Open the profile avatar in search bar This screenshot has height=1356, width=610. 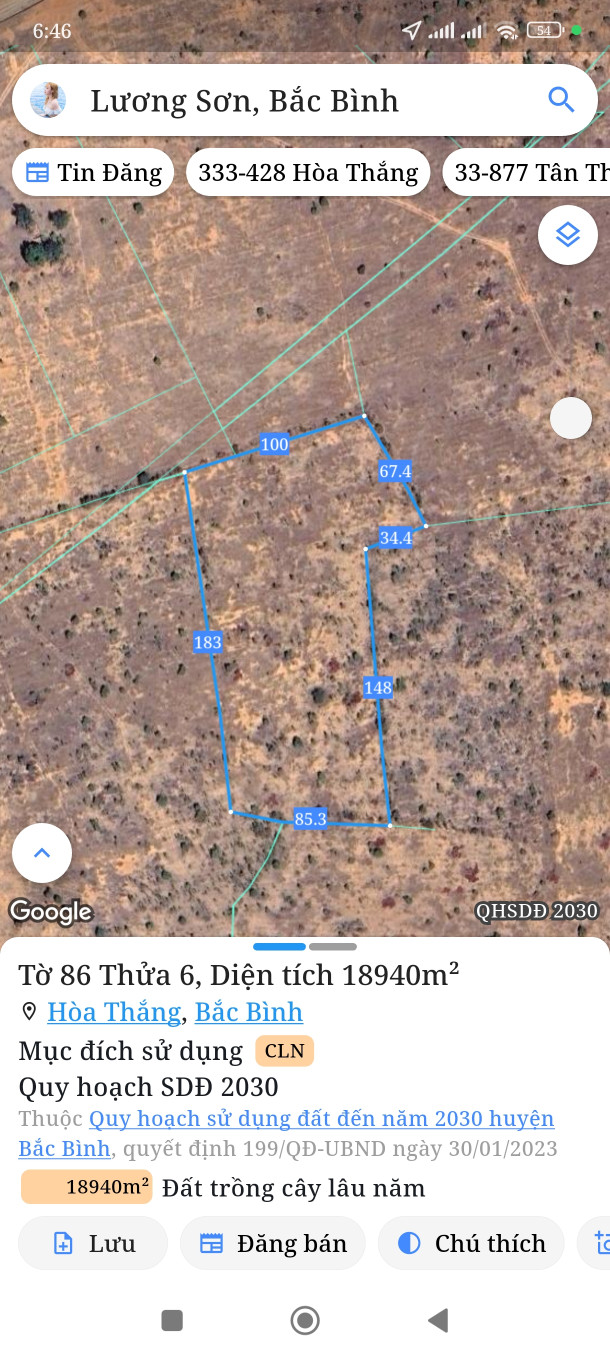pyautogui.click(x=48, y=100)
